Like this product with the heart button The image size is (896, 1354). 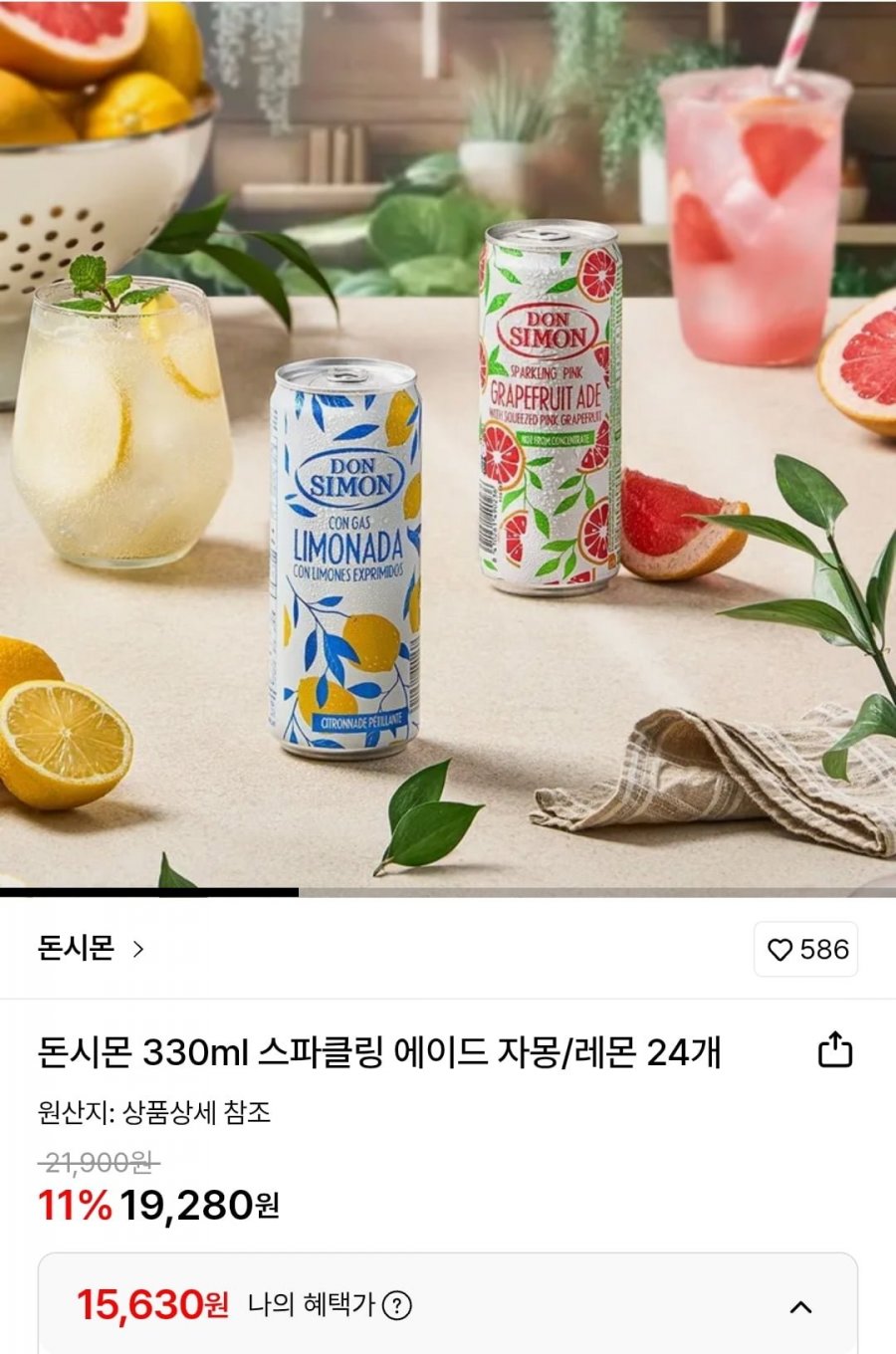(x=805, y=950)
